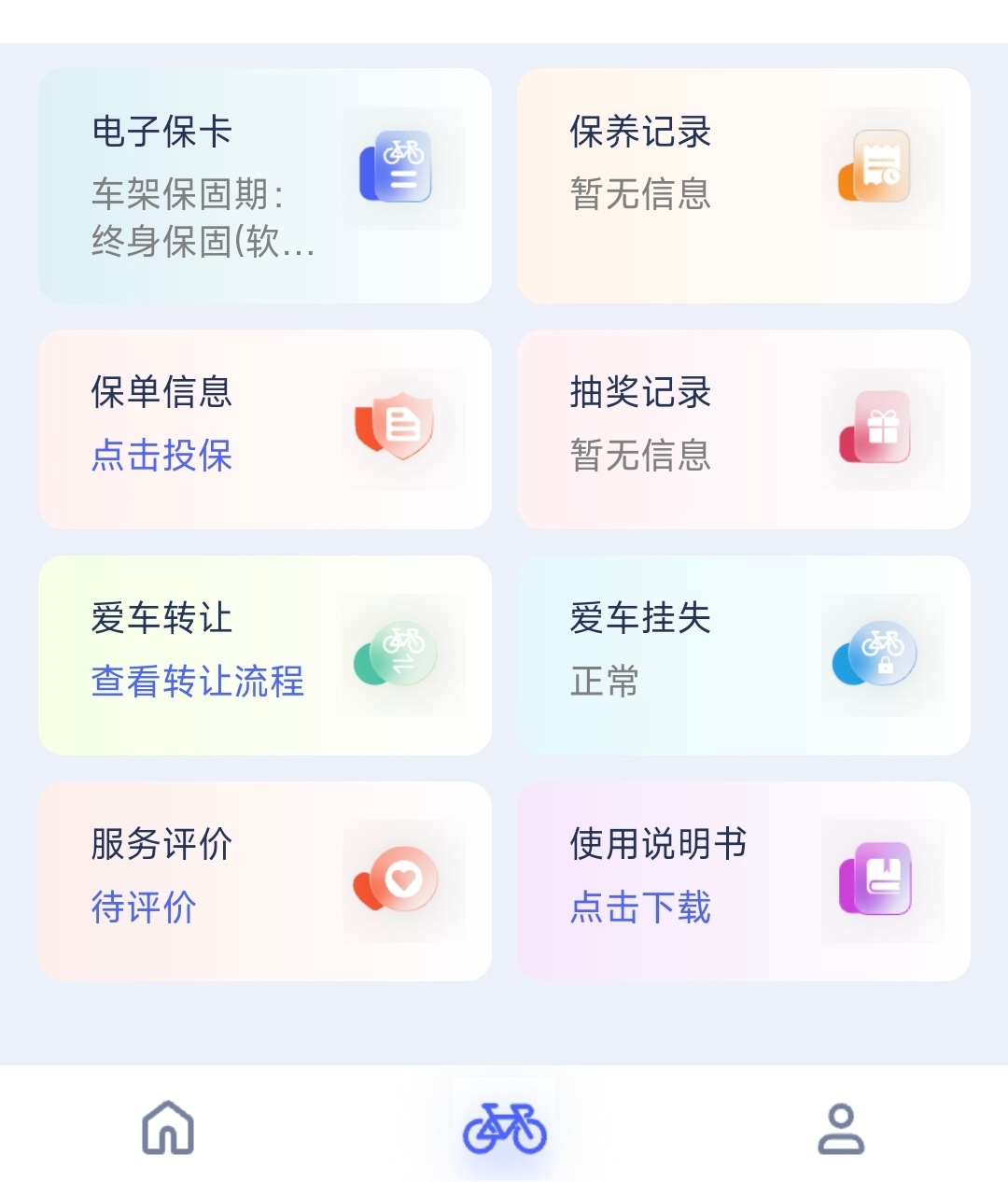This screenshot has height=1182, width=1008.
Task: Check the 抽奖记录 lottery records
Action: tap(743, 429)
